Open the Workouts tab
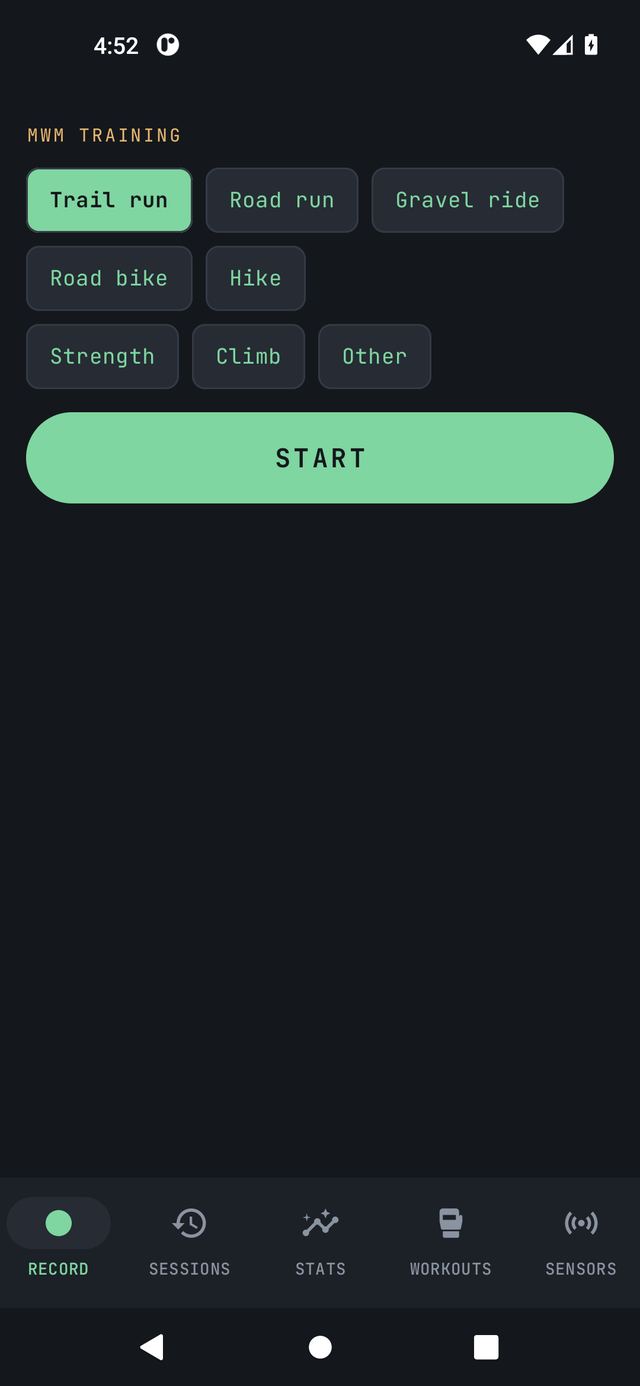The height and width of the screenshot is (1386, 640). (451, 1240)
